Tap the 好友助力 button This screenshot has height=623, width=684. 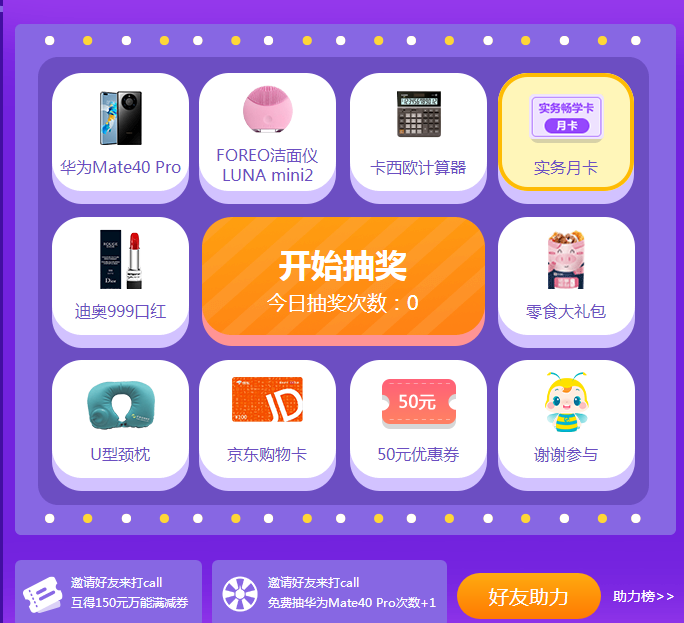coord(528,596)
